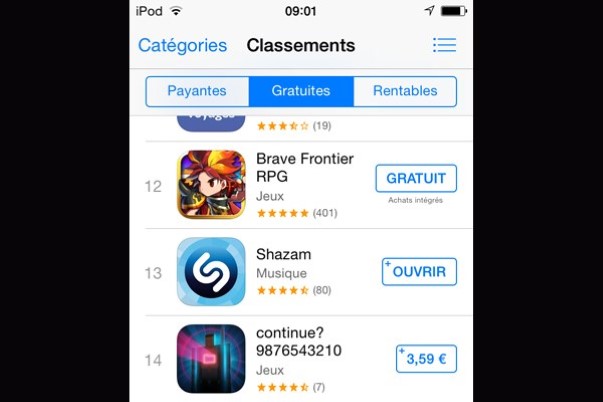Buy continue?9876543210 for 3,59 €
The width and height of the screenshot is (603, 402).
(426, 358)
